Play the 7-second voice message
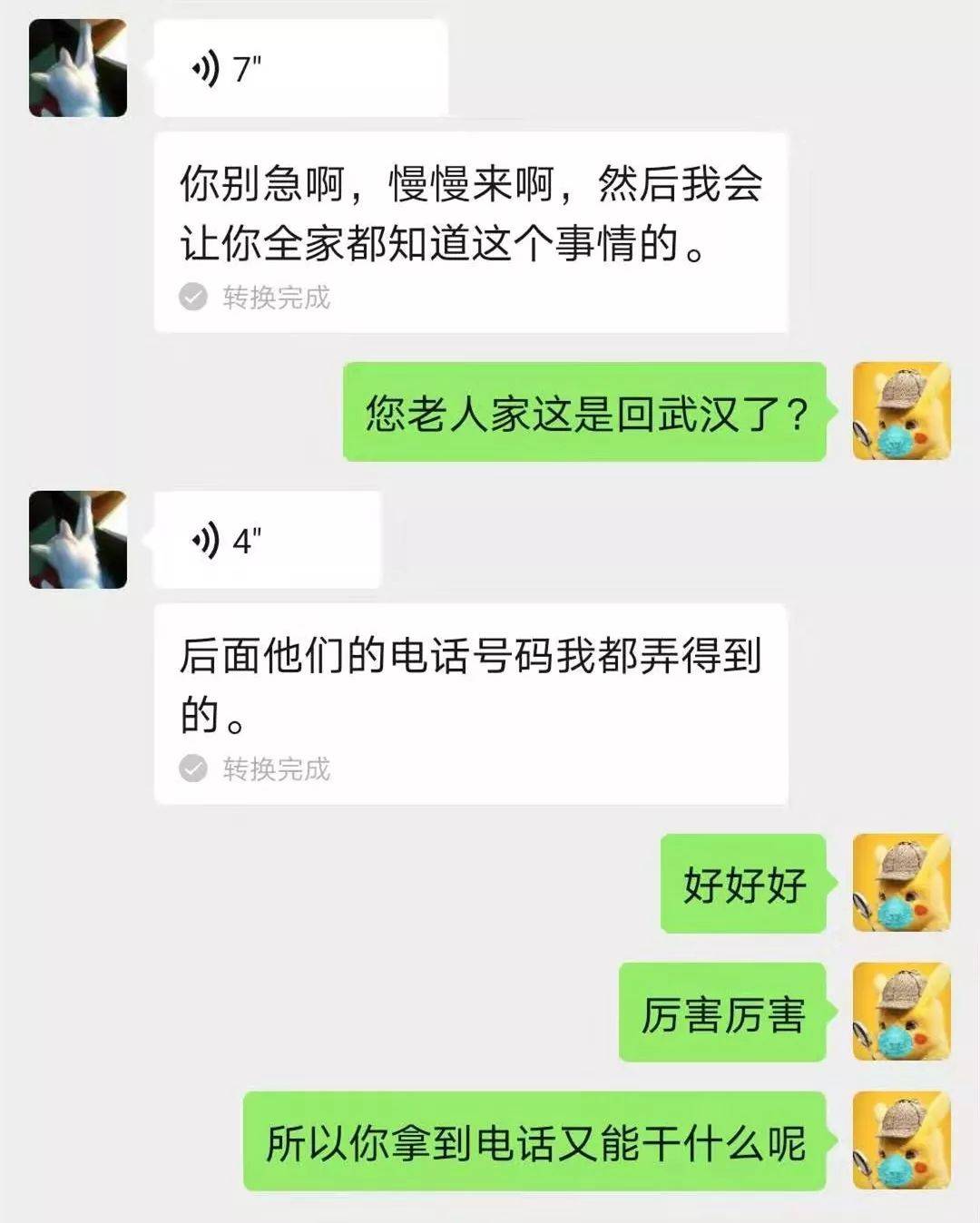This screenshot has width=980, height=1223. 299,69
